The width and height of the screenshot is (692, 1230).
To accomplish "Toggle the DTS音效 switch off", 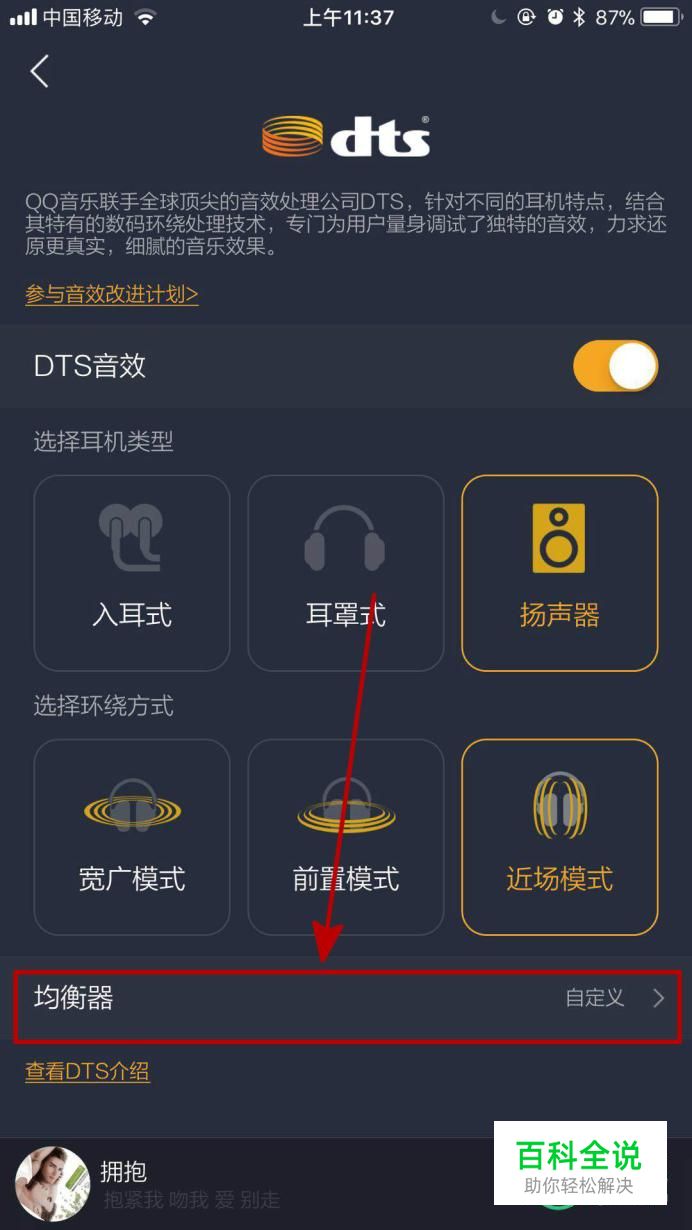I will click(x=615, y=366).
